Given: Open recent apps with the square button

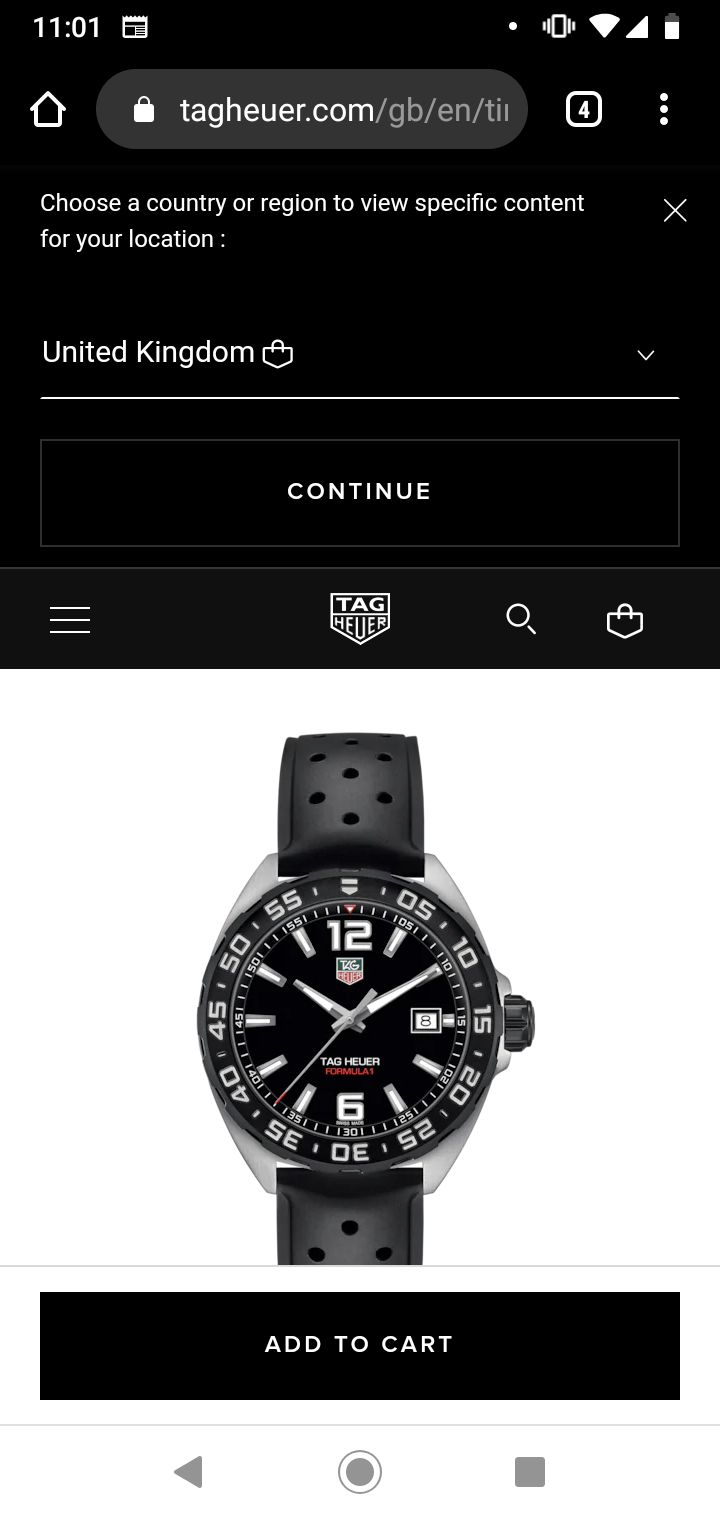Looking at the screenshot, I should tap(529, 1472).
